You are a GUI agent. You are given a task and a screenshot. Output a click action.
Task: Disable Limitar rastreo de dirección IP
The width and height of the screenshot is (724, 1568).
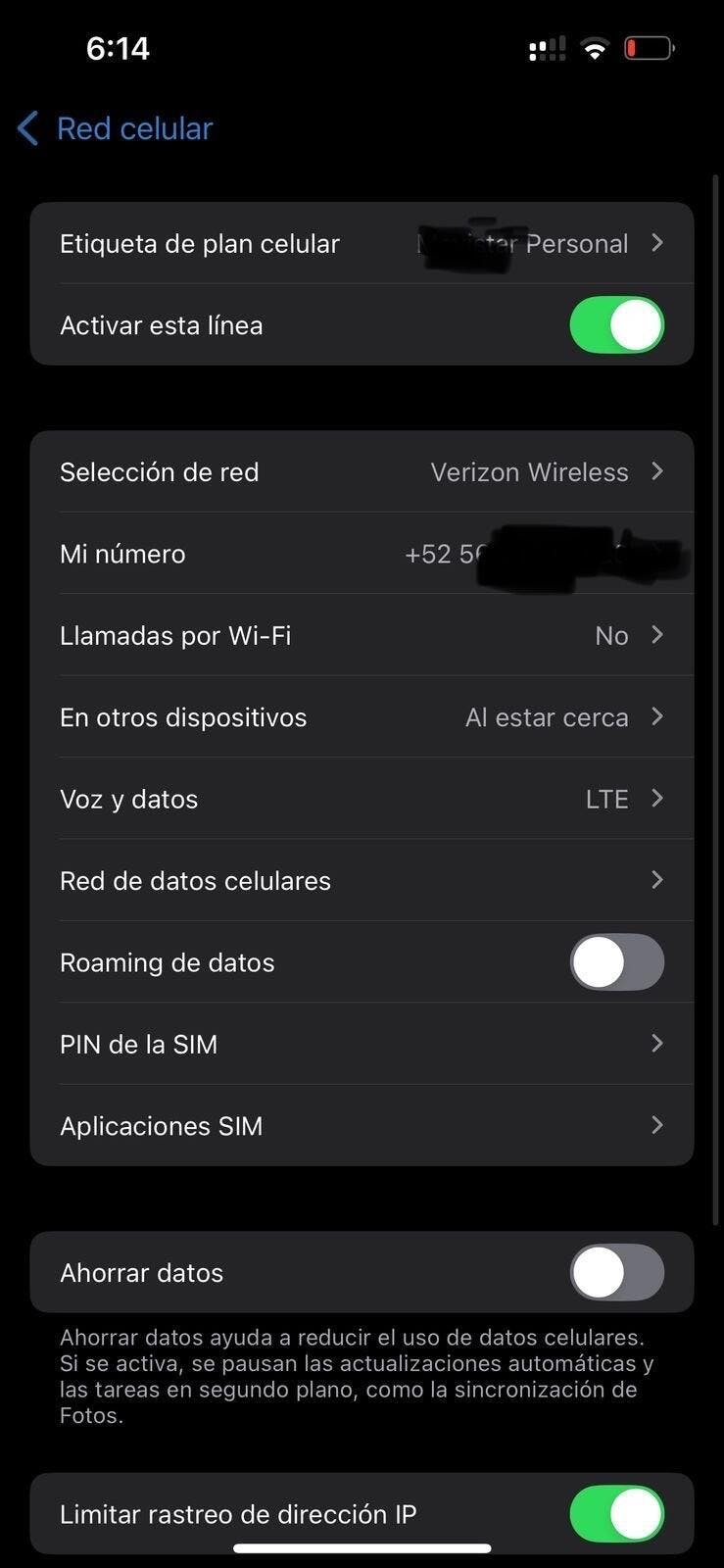point(616,1513)
